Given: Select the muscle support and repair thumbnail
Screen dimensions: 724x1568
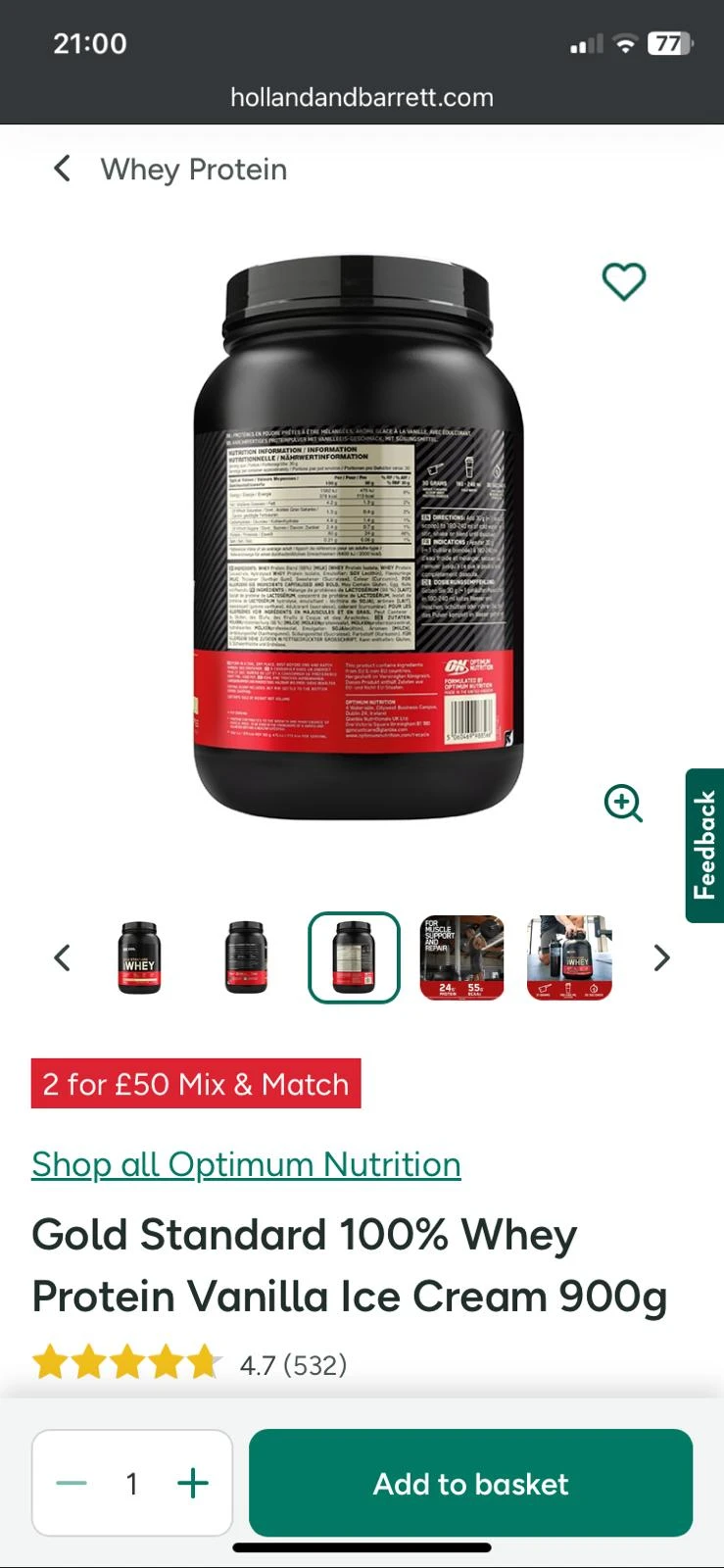Looking at the screenshot, I should point(461,957).
